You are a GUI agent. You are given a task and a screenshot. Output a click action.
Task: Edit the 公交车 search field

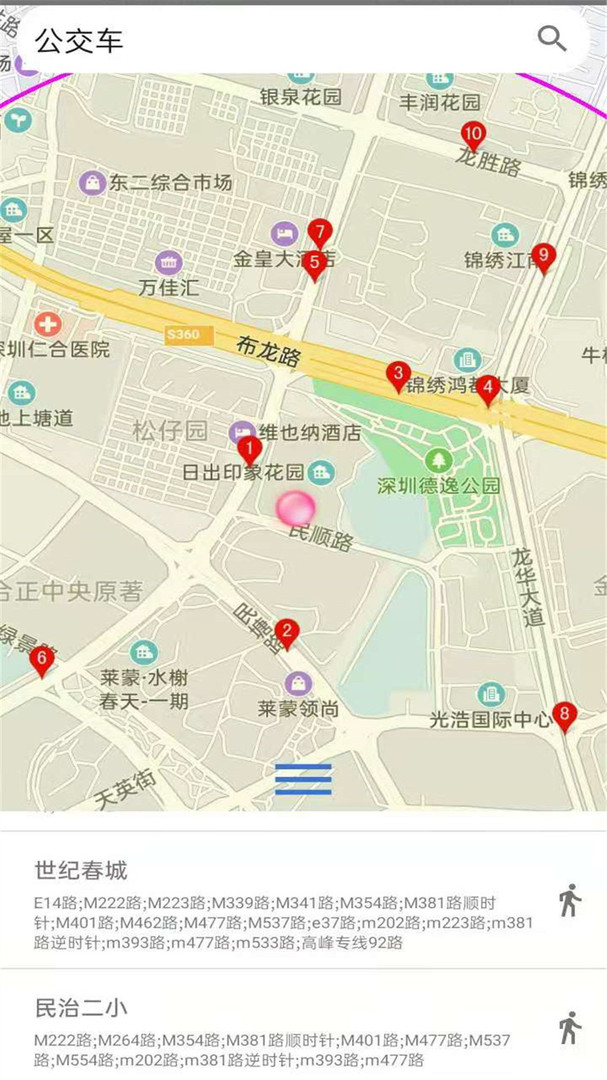pos(276,40)
